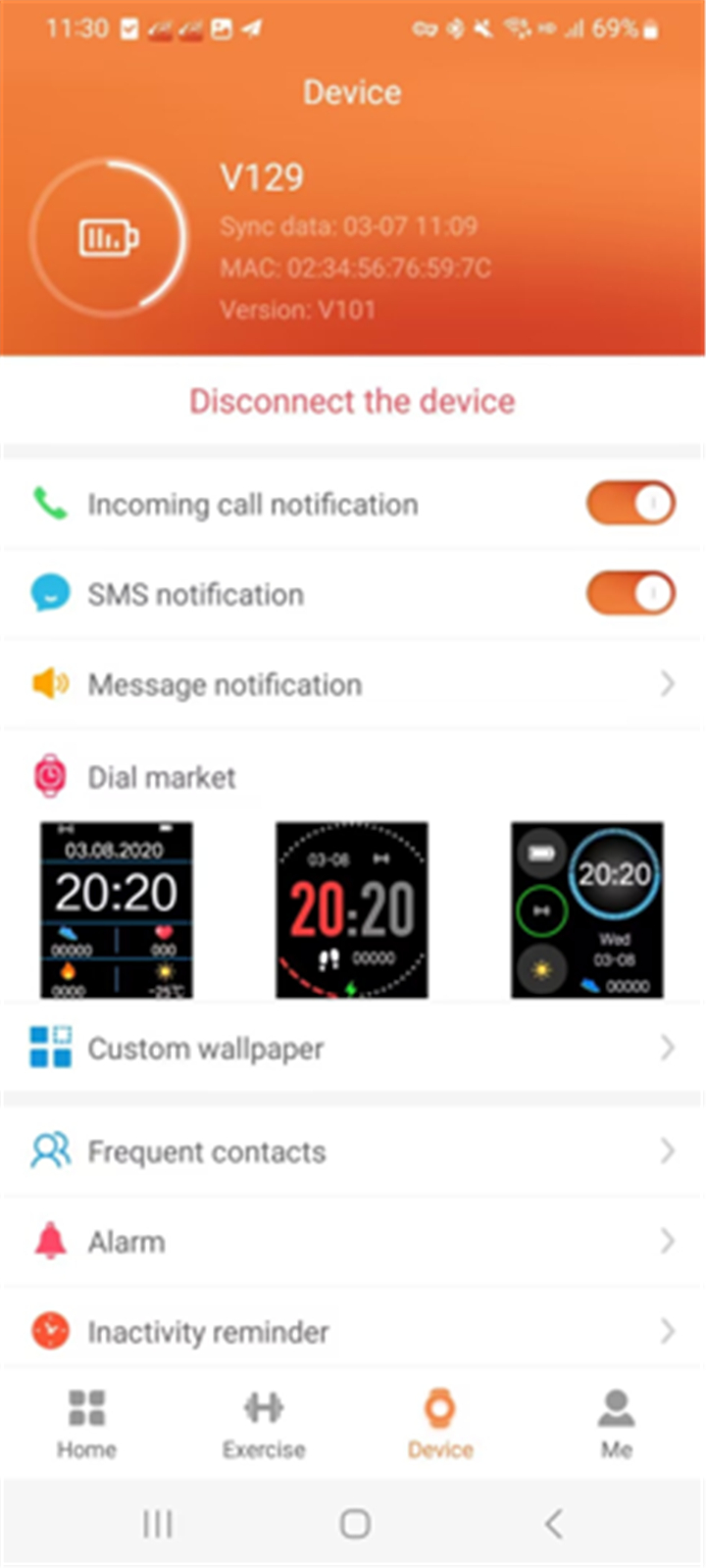Open Custom wallpaper
The width and height of the screenshot is (706, 1568).
(x=353, y=1048)
